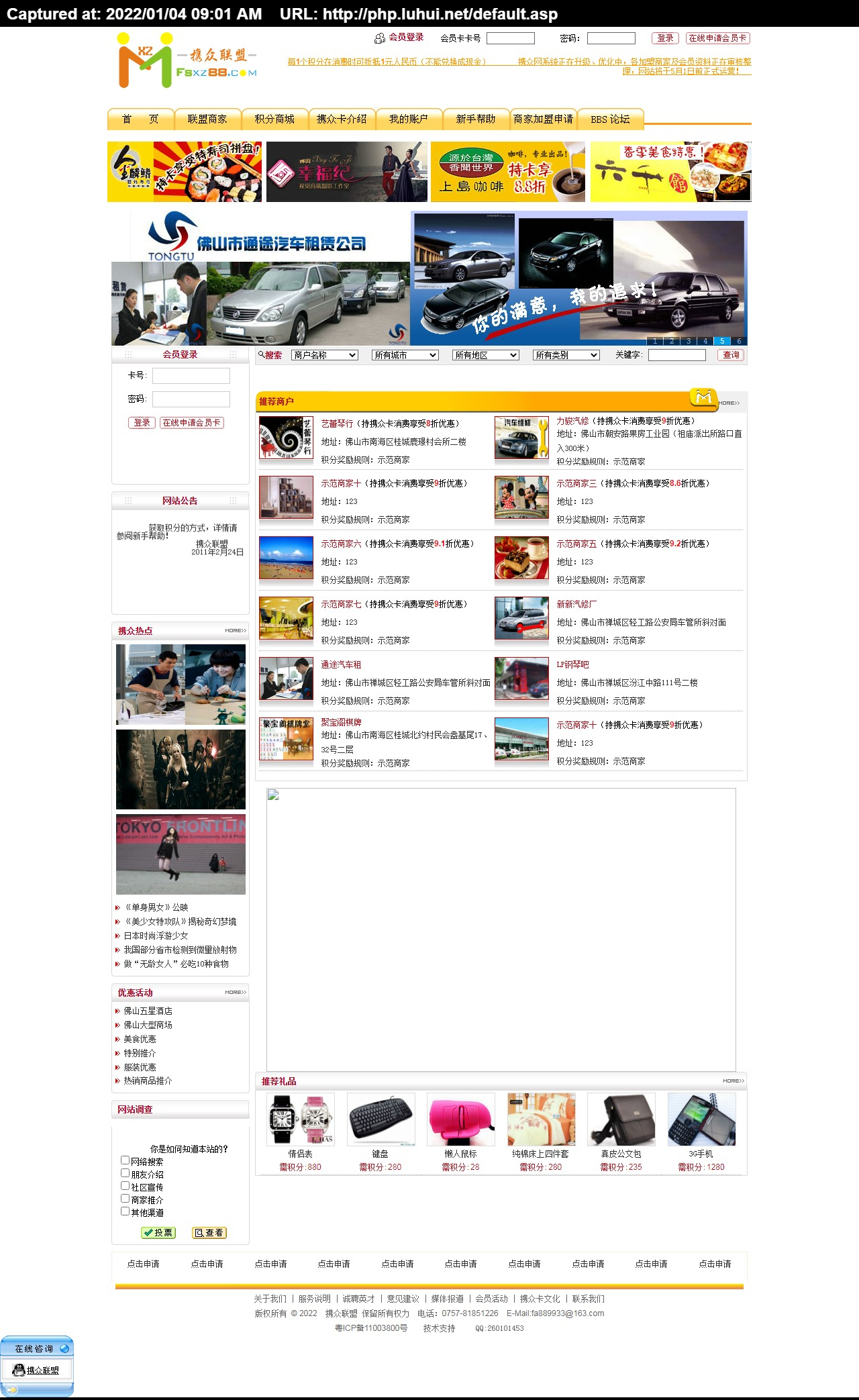The image size is (859, 1400).
Task: Open the 联盟商家 navigation tab
Action: [x=207, y=119]
